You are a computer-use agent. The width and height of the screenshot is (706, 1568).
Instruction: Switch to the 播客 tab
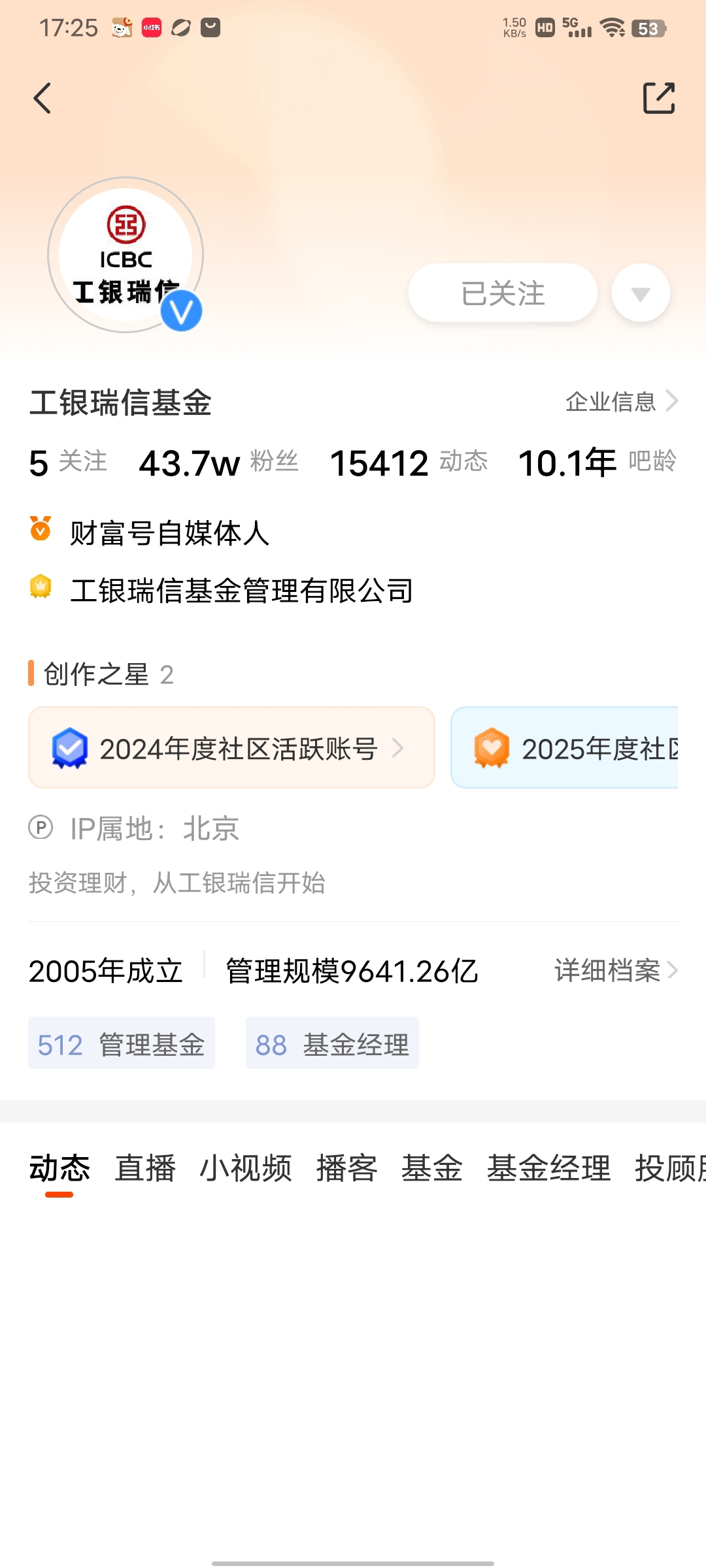(347, 1168)
